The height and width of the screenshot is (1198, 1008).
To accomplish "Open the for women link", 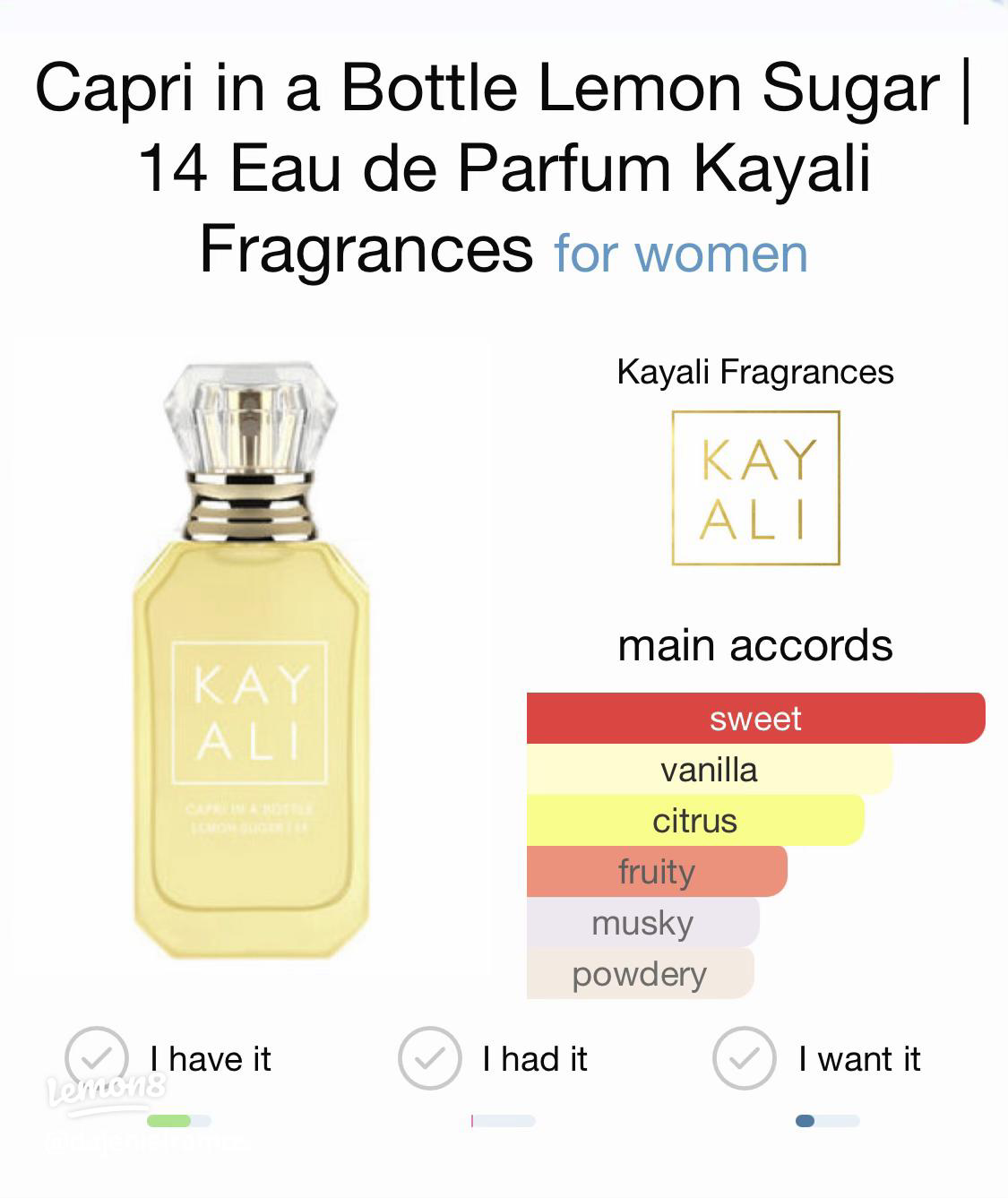I will tap(681, 254).
